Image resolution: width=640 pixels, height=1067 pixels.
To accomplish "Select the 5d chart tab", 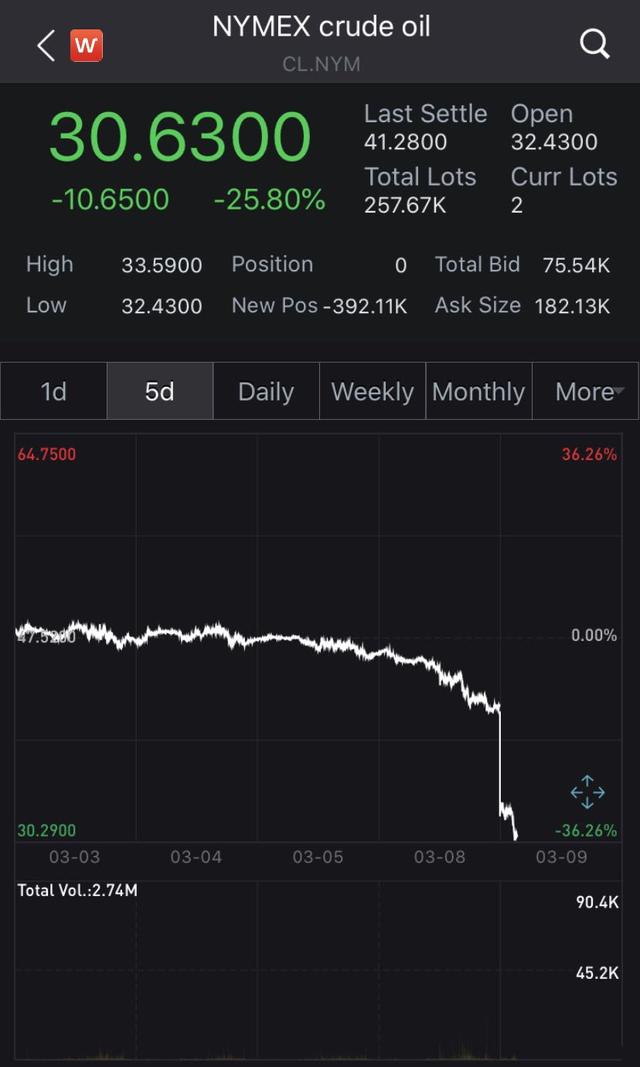I will pyautogui.click(x=160, y=391).
